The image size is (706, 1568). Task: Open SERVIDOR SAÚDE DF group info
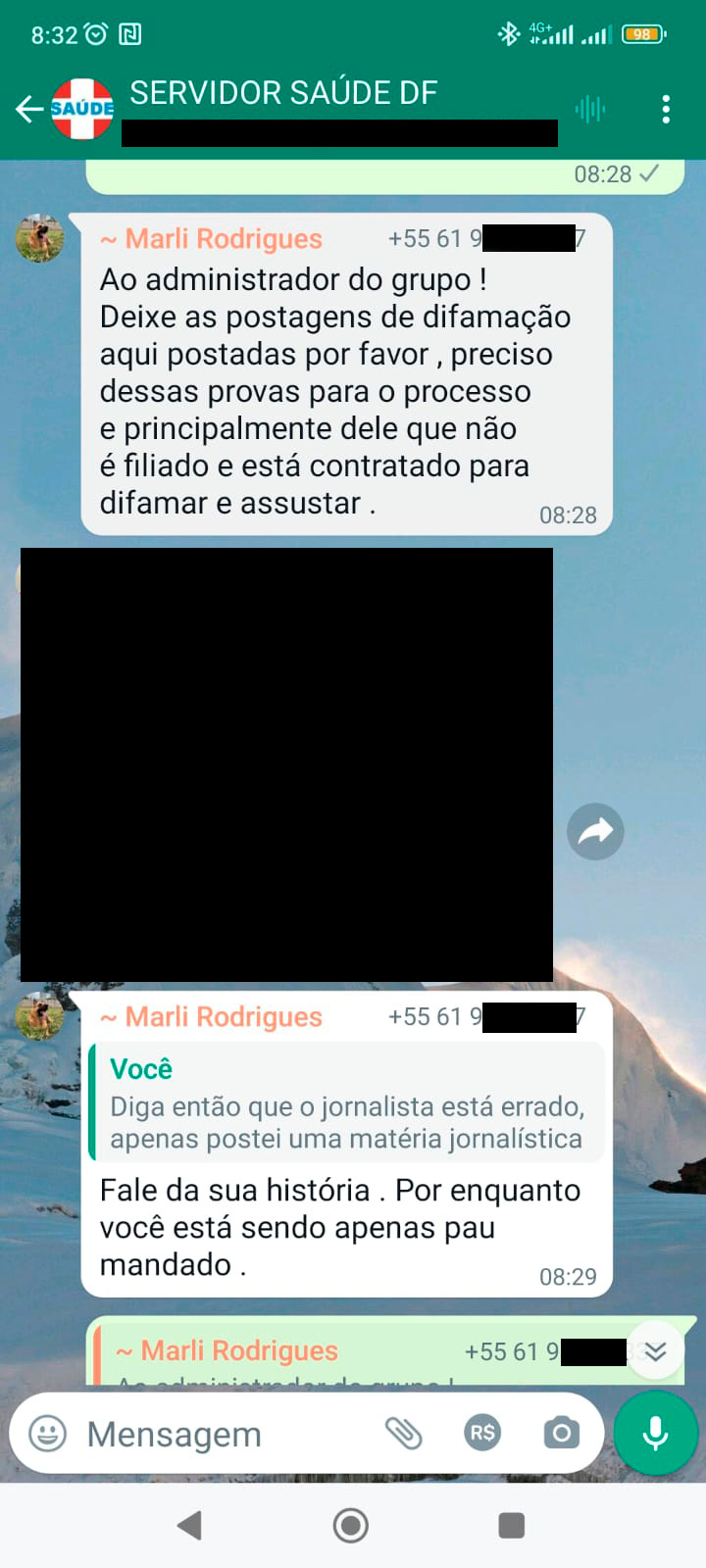pyautogui.click(x=284, y=94)
